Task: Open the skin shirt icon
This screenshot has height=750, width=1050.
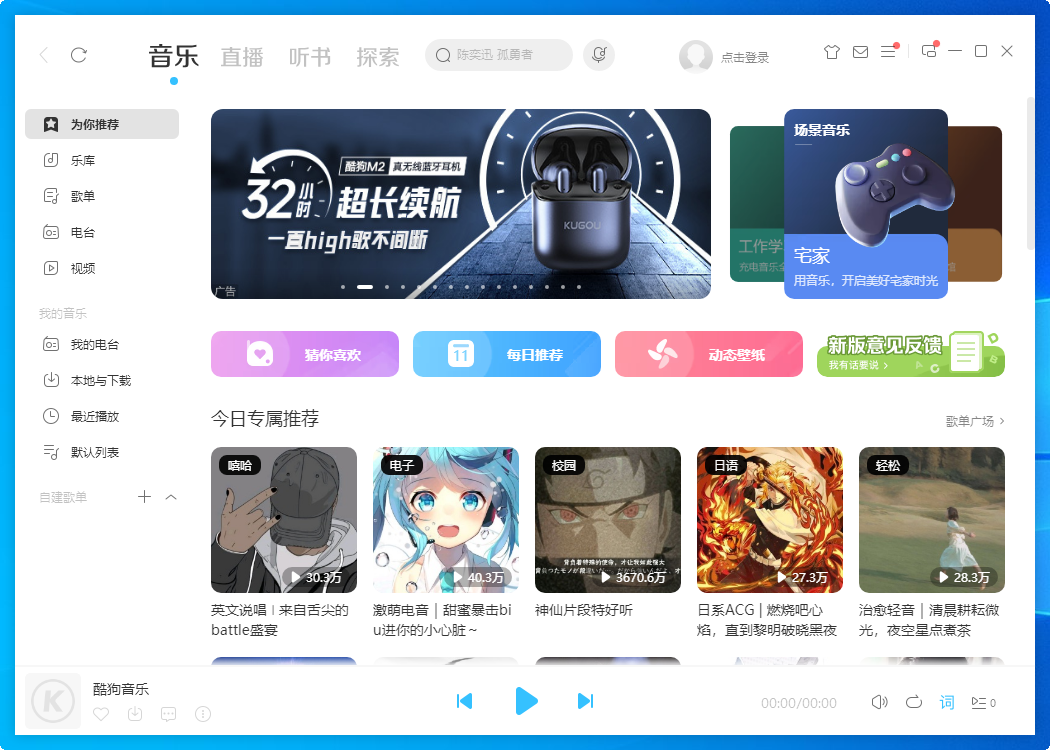Action: point(832,52)
